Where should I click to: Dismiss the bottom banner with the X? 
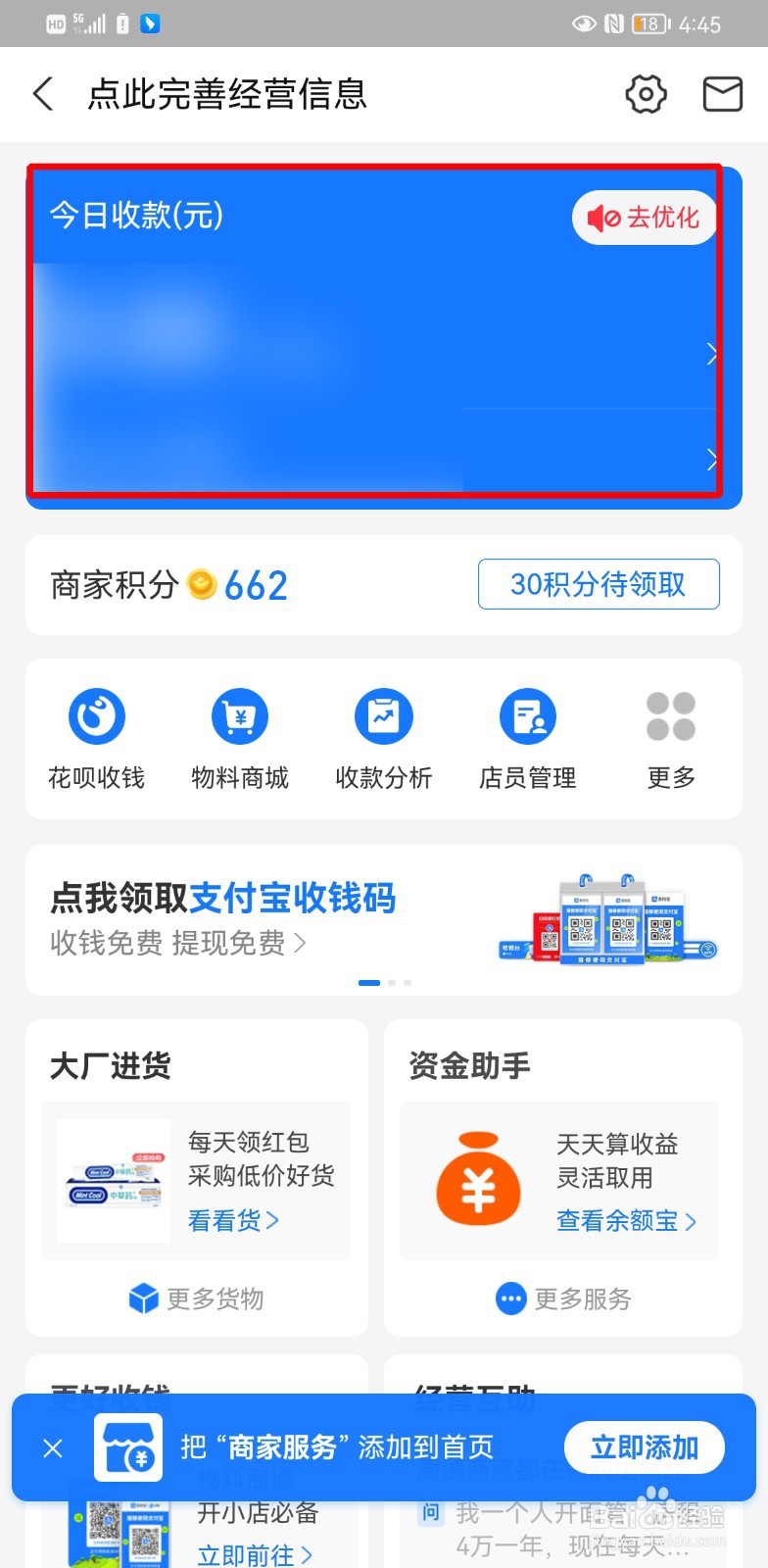click(53, 1447)
